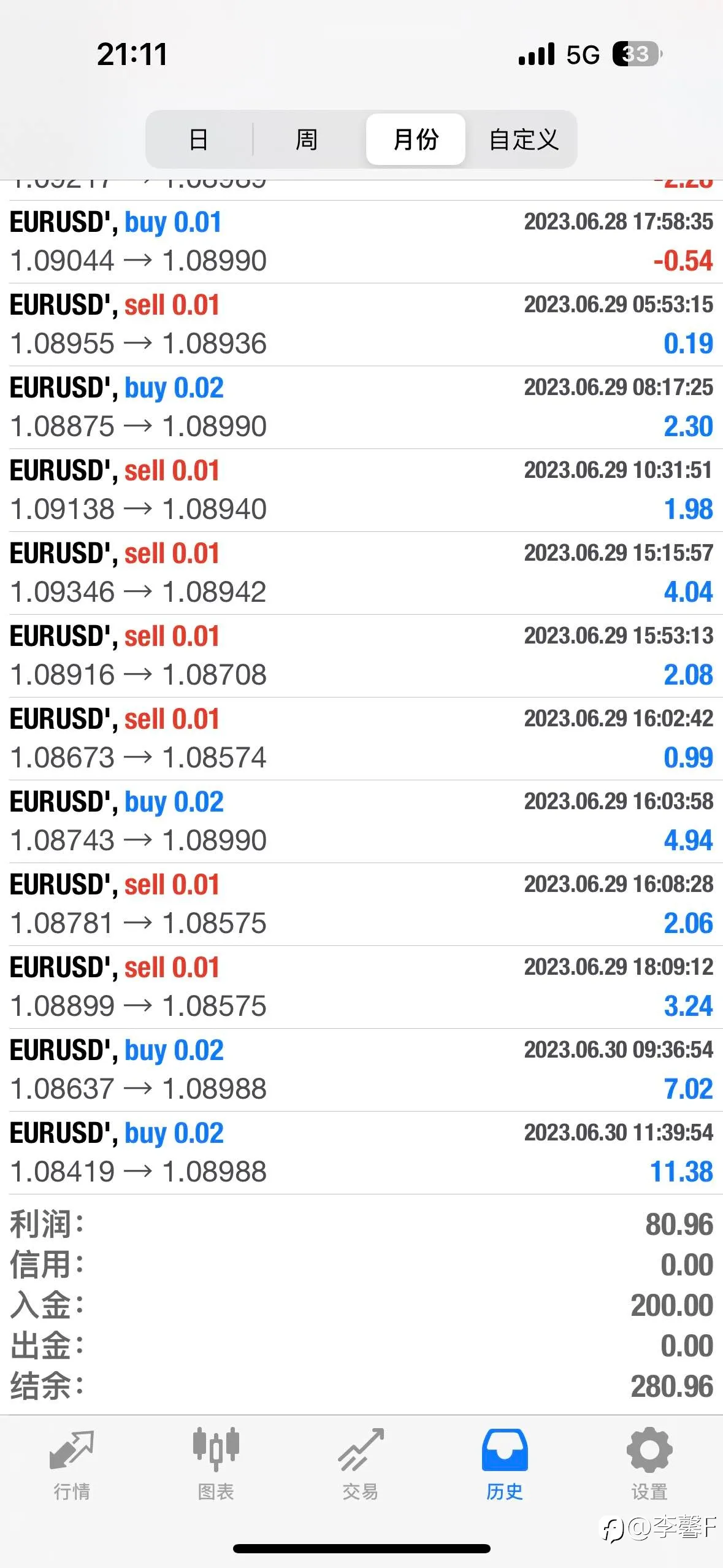The width and height of the screenshot is (723, 1568).
Task: View the EURUSD sell trade from 2023.06.29 05:53:15
Action: tap(361, 325)
